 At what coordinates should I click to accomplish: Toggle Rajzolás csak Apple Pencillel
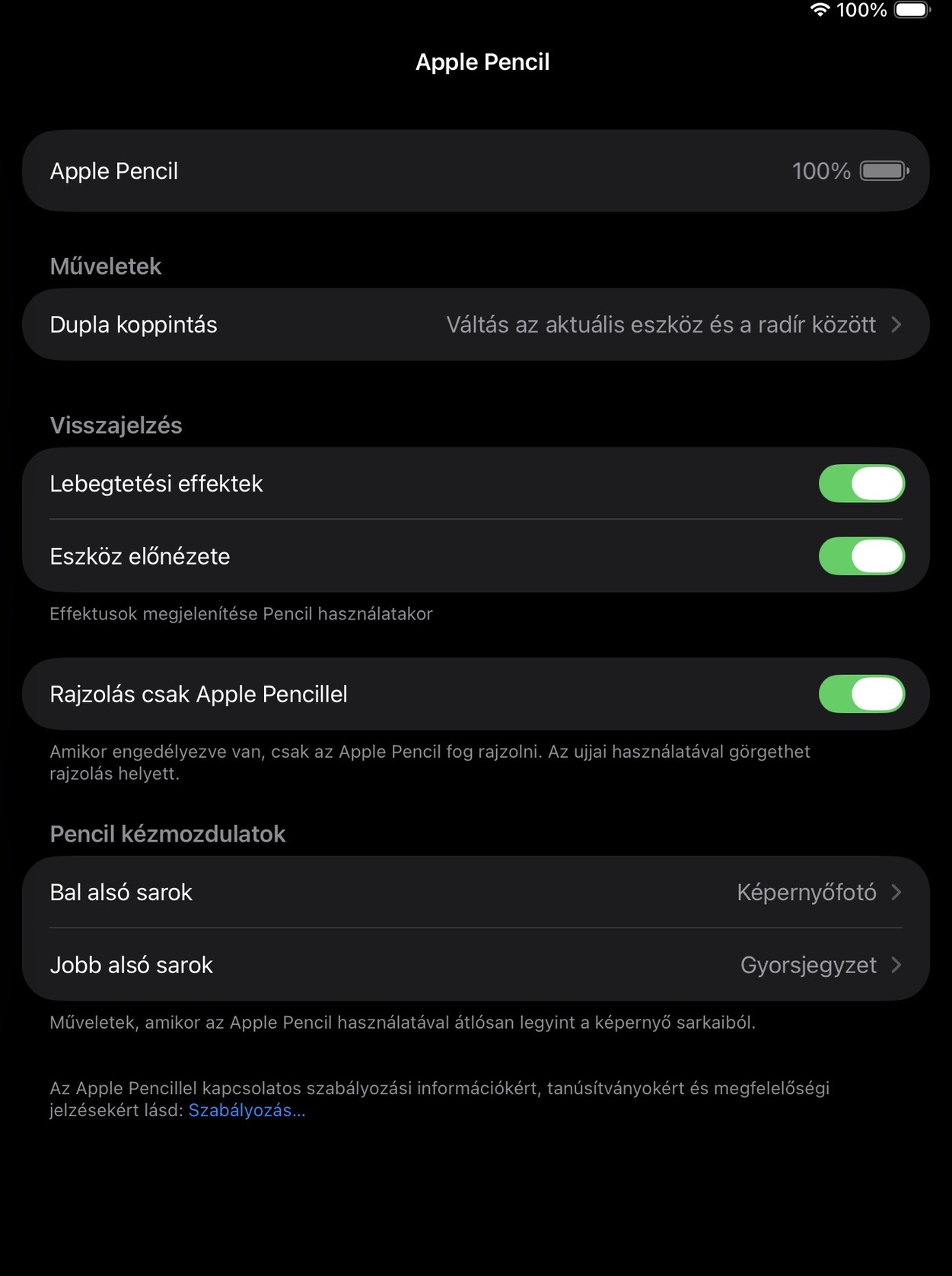861,694
